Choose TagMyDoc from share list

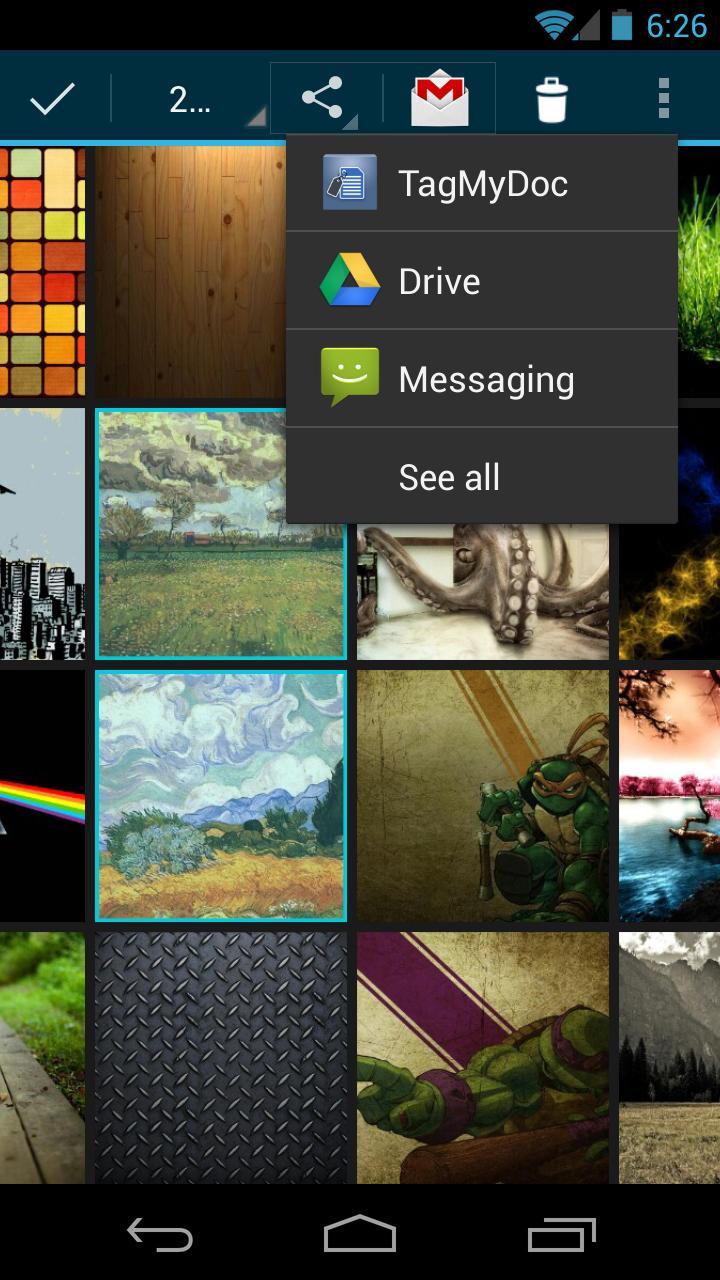coord(481,183)
